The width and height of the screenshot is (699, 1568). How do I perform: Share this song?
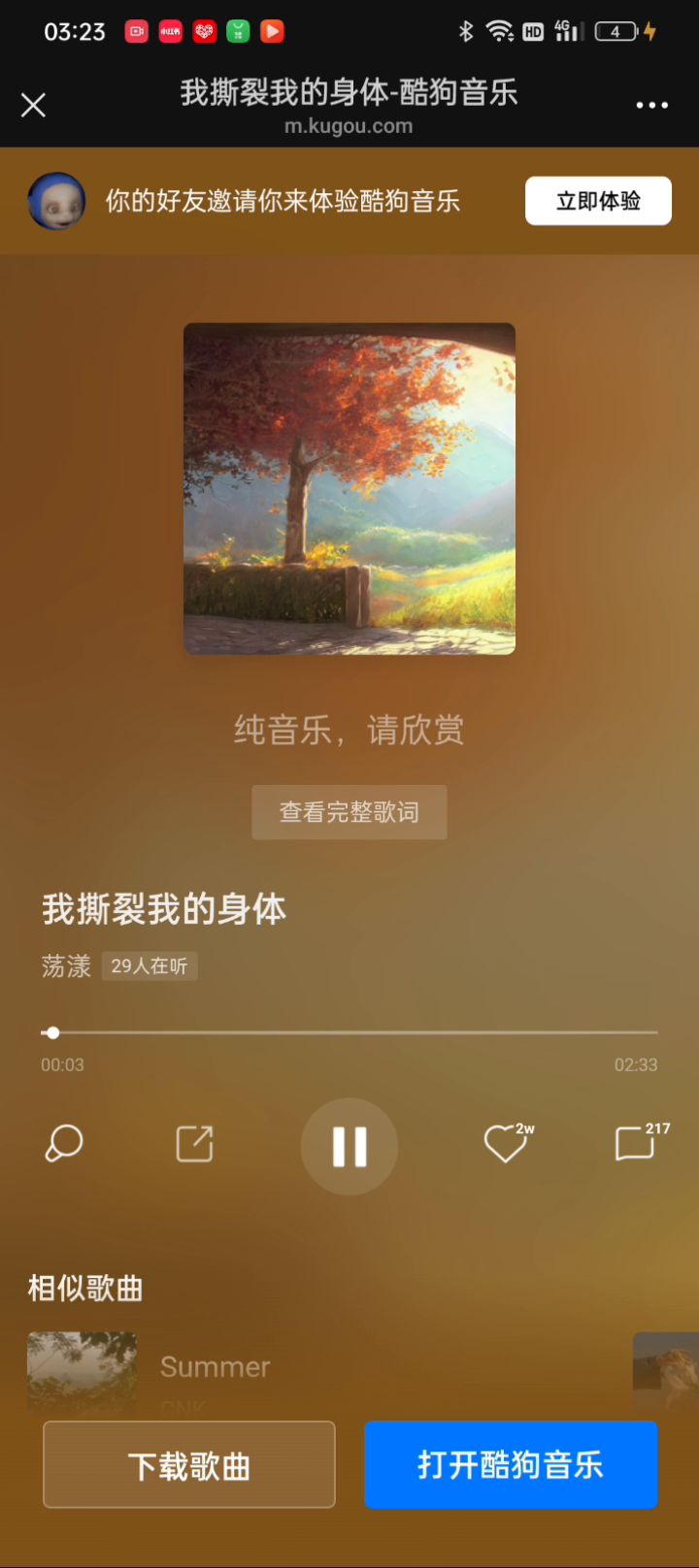[x=194, y=1144]
